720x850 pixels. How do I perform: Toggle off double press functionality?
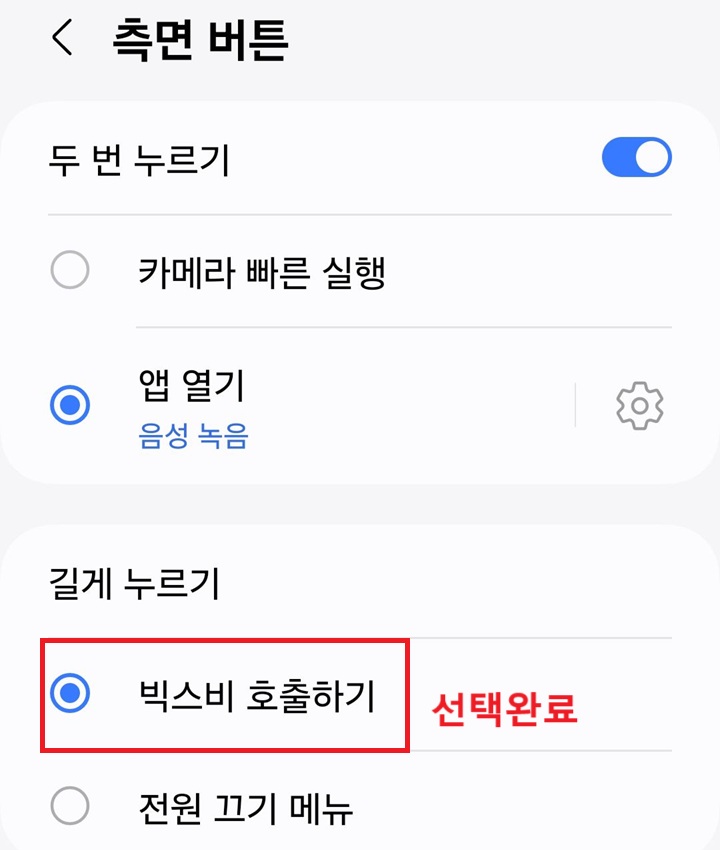pos(637,157)
